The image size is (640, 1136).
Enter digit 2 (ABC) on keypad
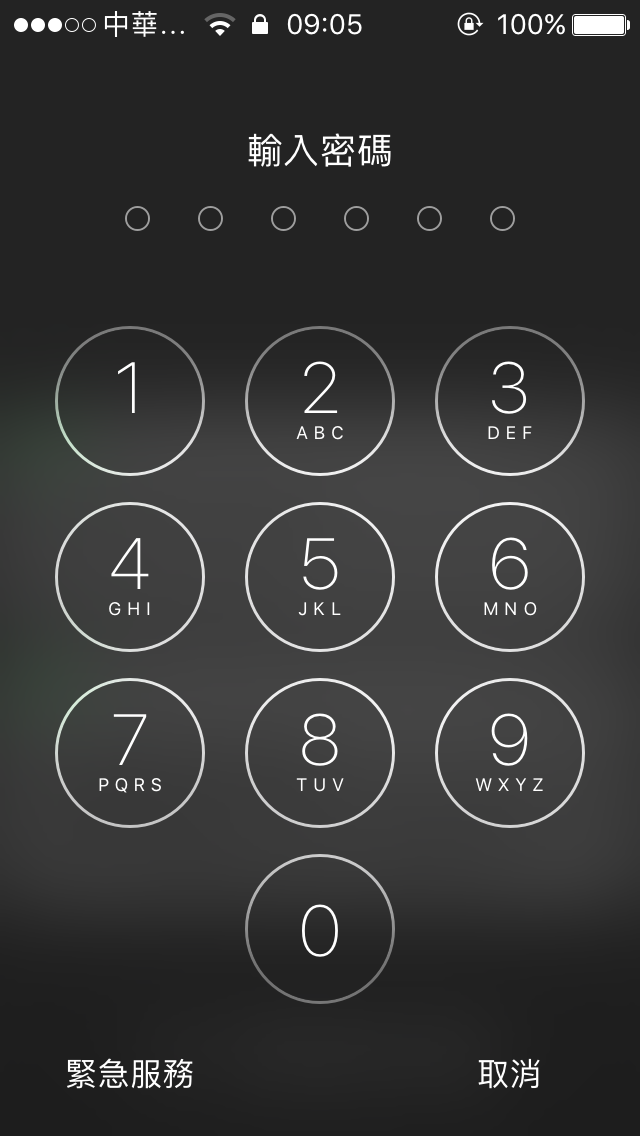pyautogui.click(x=320, y=401)
